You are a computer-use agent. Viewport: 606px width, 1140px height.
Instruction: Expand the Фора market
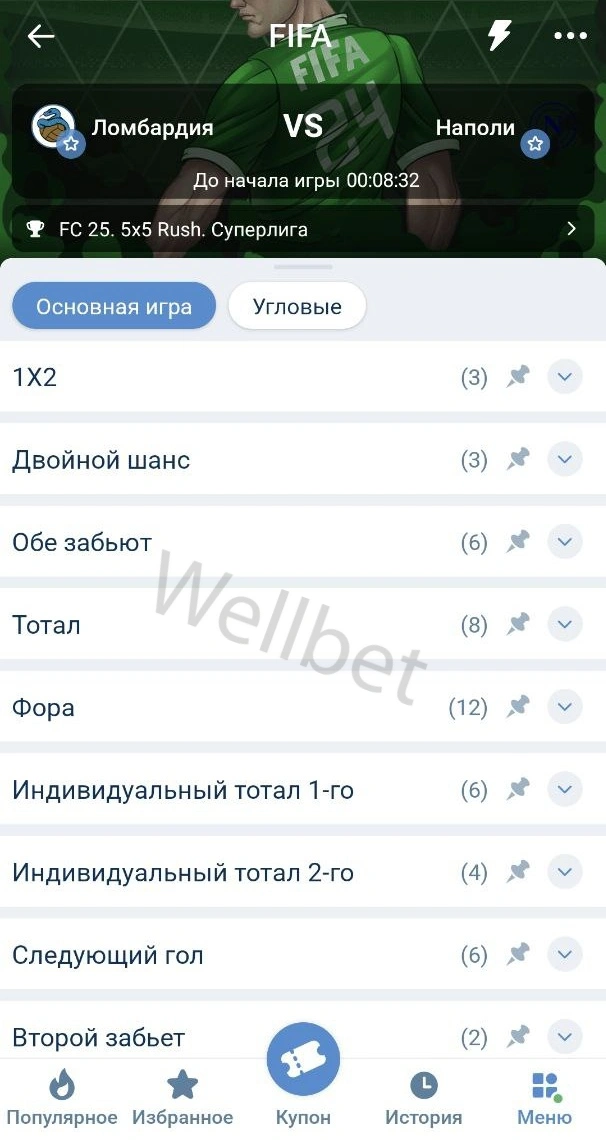[565, 707]
